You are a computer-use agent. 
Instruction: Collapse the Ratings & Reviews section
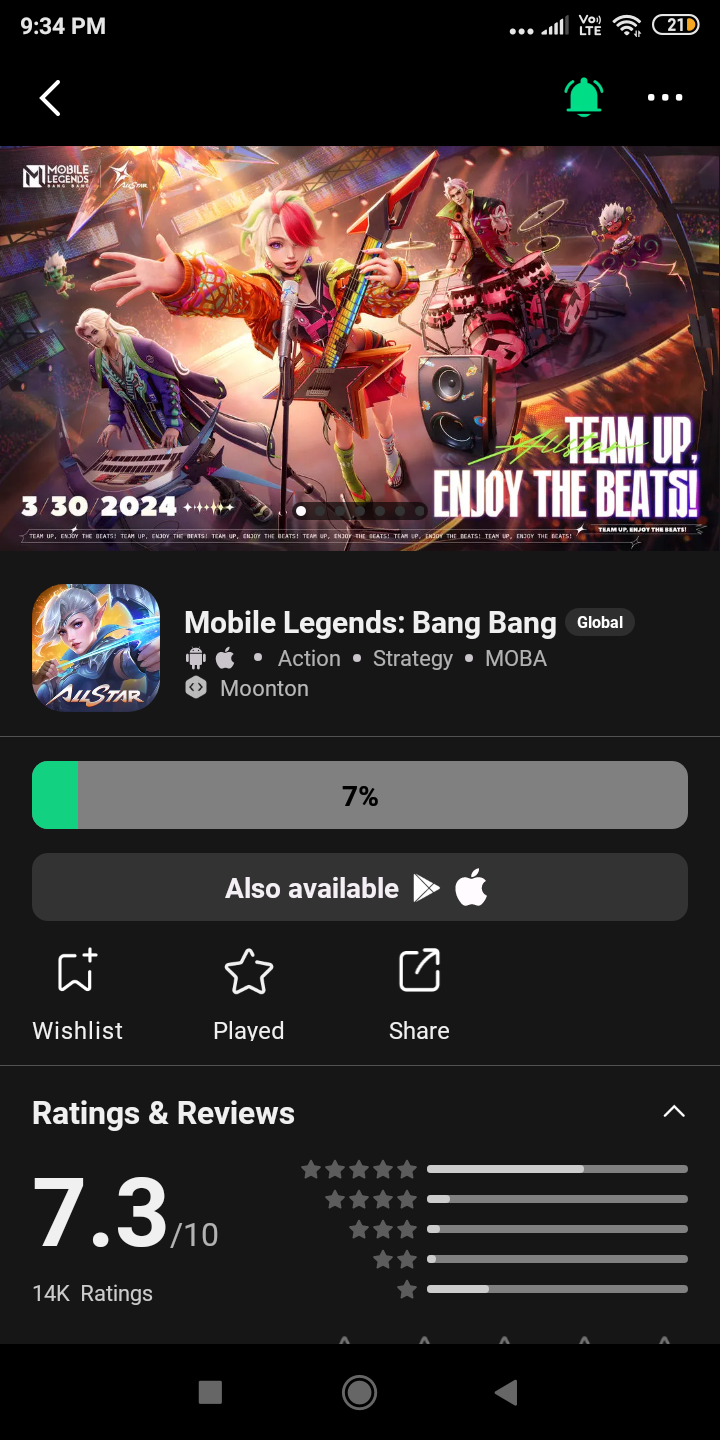click(x=674, y=1111)
